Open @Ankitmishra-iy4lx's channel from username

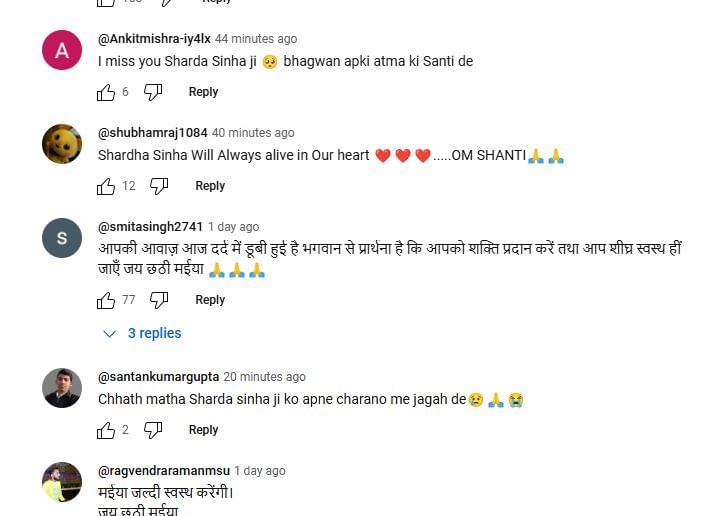click(154, 39)
